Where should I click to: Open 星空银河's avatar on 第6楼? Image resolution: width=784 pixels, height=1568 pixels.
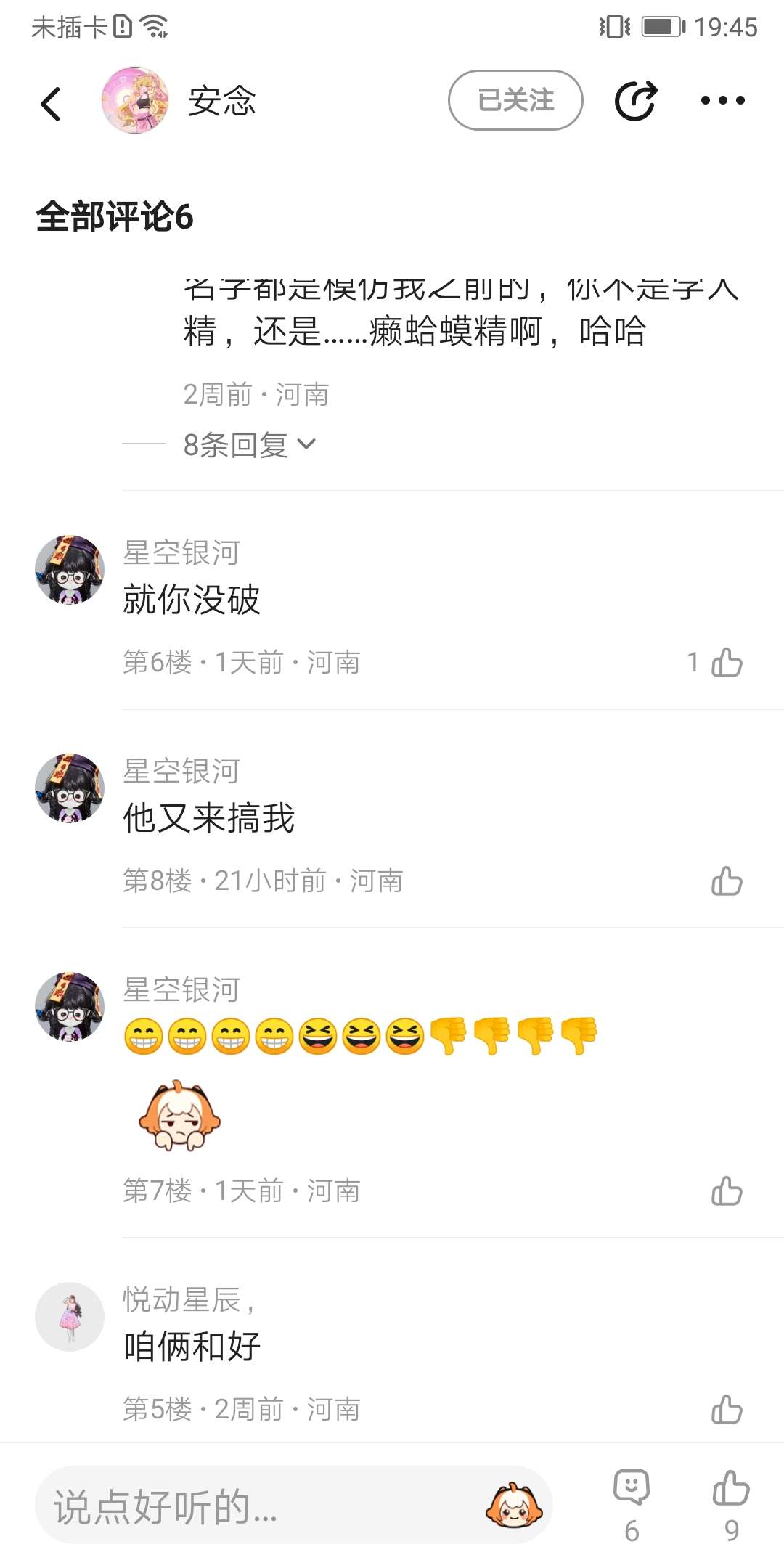(70, 571)
